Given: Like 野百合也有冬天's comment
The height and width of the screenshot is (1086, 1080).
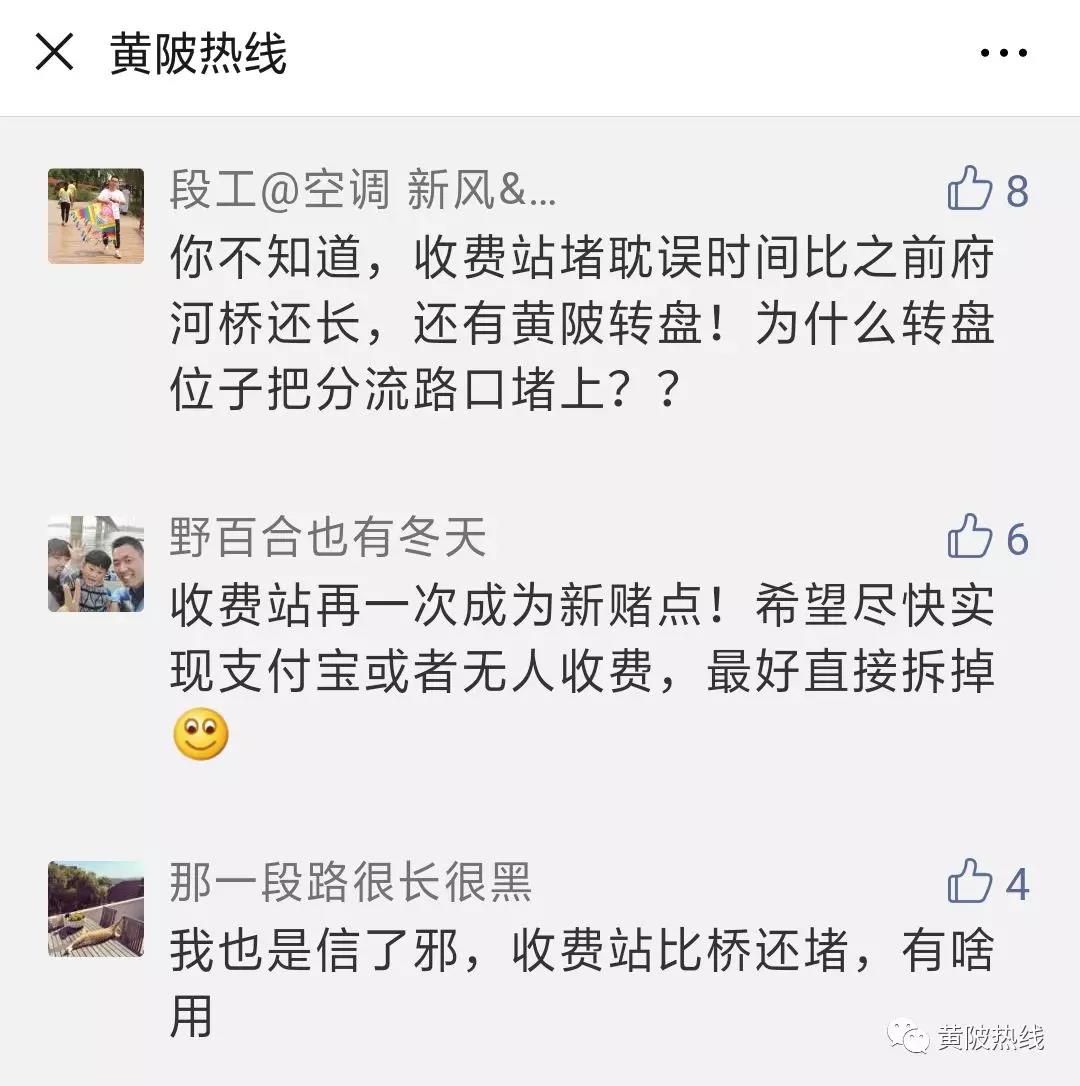Looking at the screenshot, I should click(x=970, y=537).
